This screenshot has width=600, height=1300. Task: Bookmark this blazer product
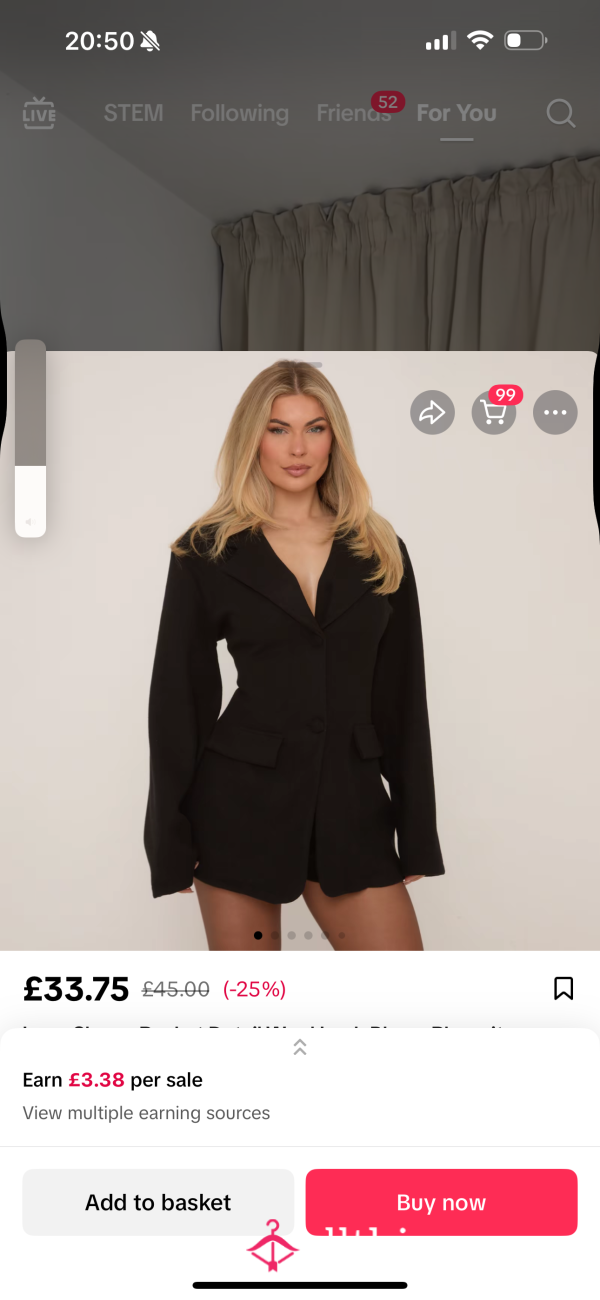click(x=564, y=989)
